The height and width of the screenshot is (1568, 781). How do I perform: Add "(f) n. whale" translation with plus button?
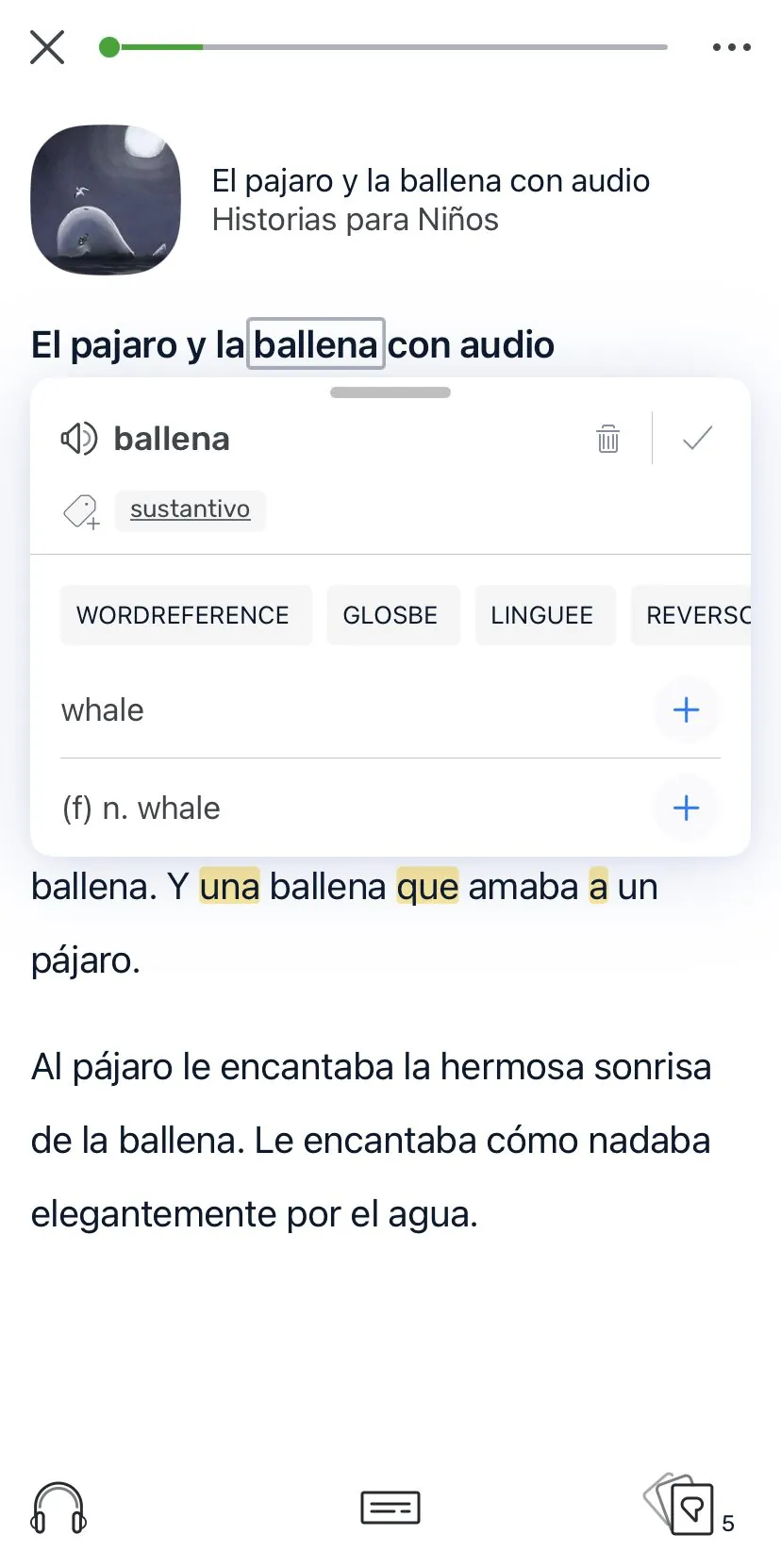coord(687,808)
